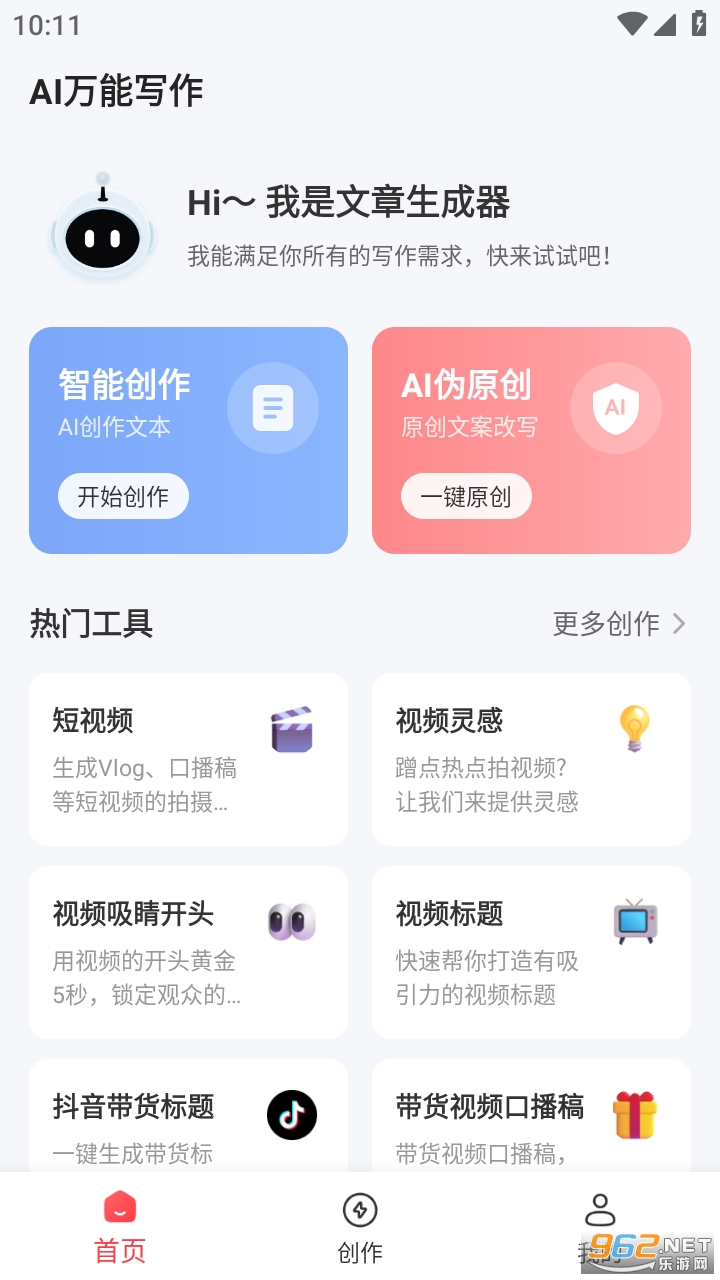Go to the 首页 tab

point(120,1227)
